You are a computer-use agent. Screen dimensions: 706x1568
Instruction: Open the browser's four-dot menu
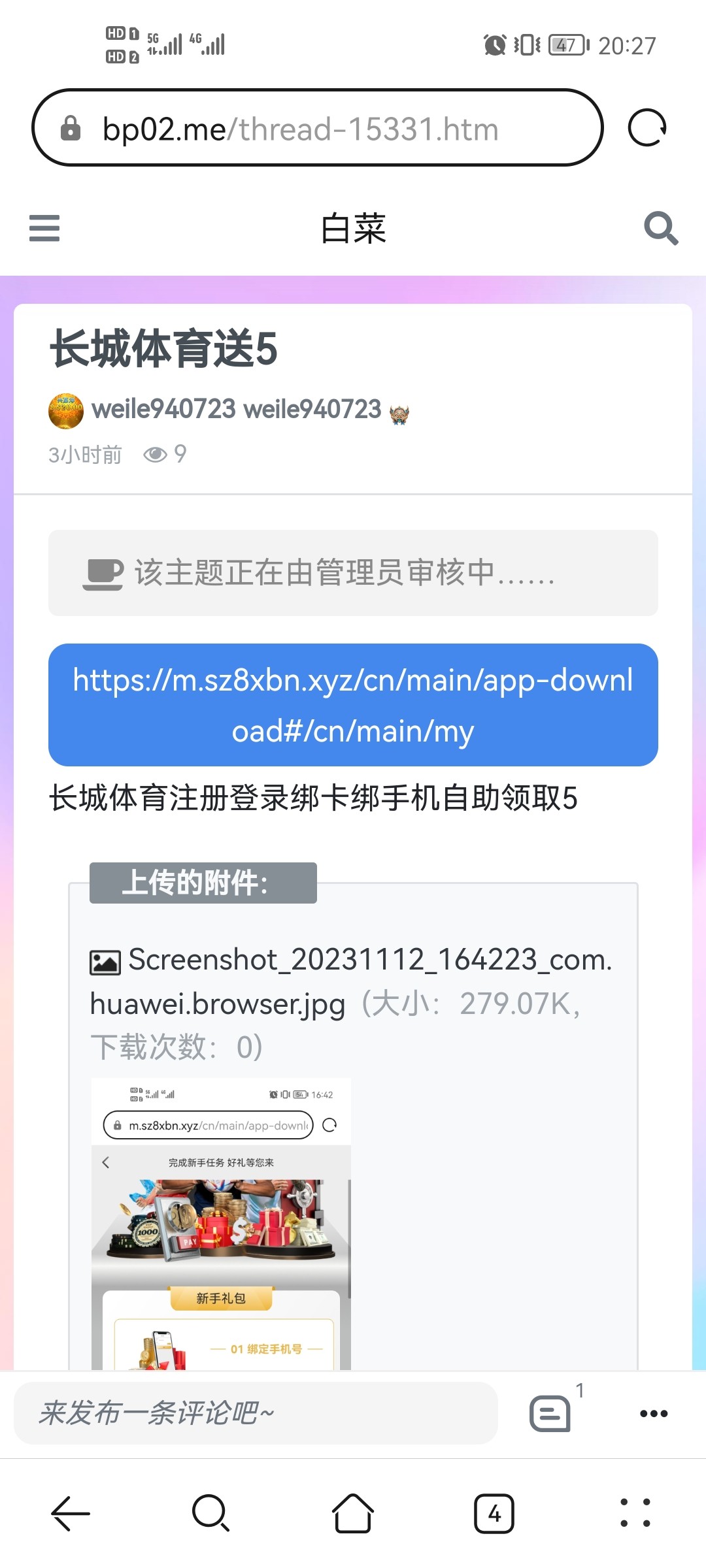click(x=635, y=1513)
